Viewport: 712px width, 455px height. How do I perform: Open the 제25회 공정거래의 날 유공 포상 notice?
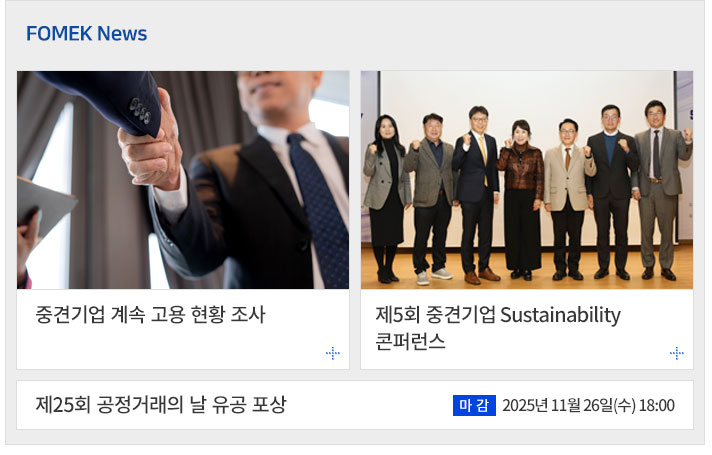[161, 405]
